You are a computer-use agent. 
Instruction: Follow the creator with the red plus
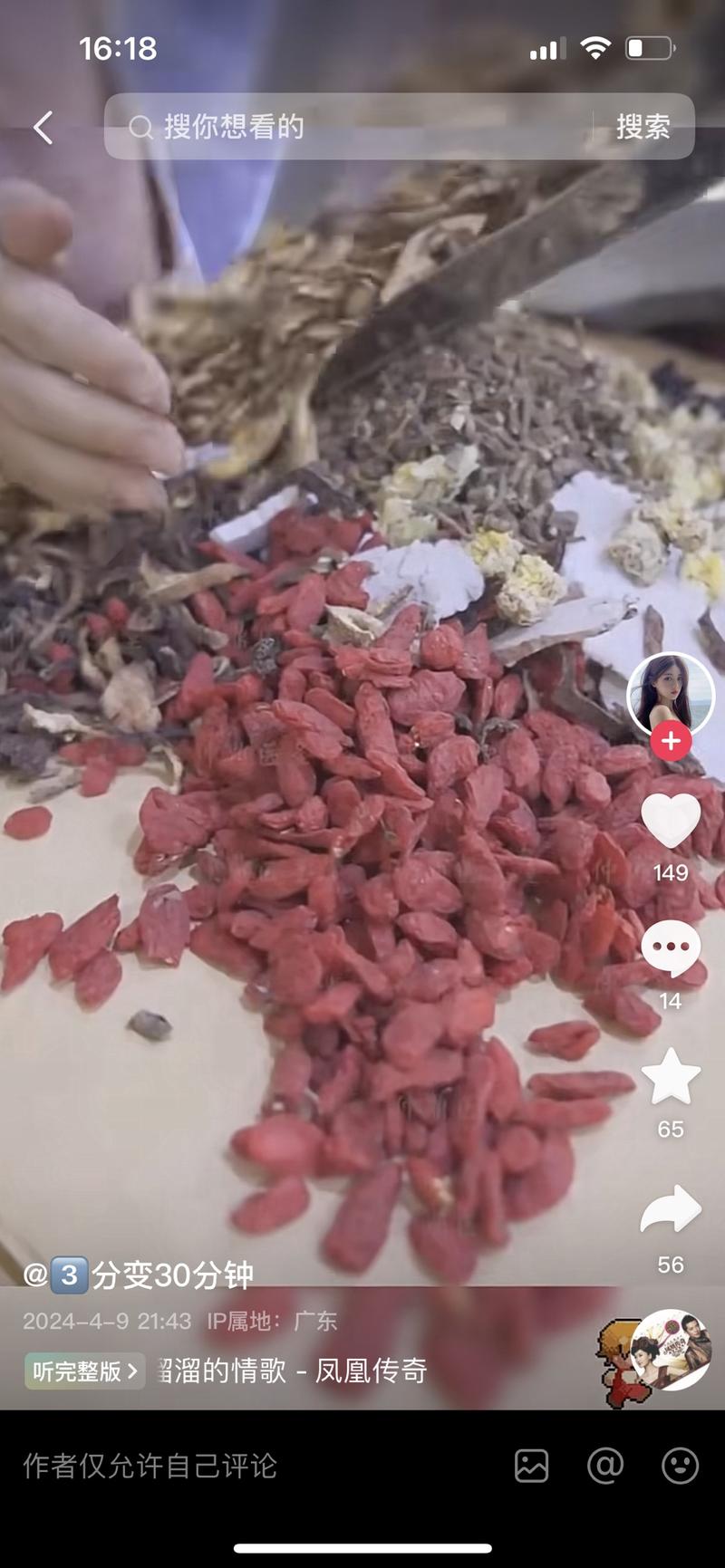pos(671,741)
